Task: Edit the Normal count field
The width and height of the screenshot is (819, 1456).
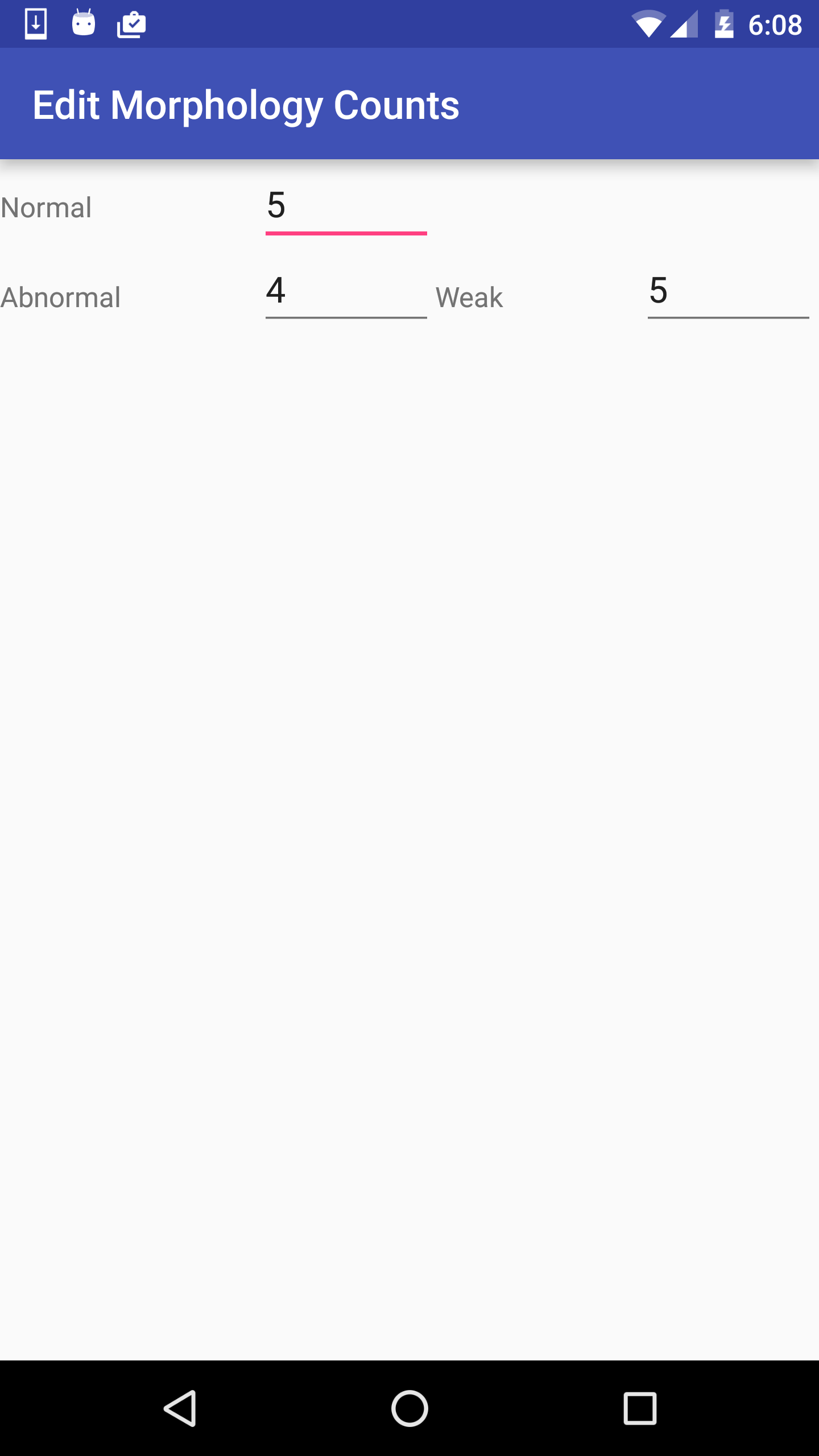Action: (346, 207)
